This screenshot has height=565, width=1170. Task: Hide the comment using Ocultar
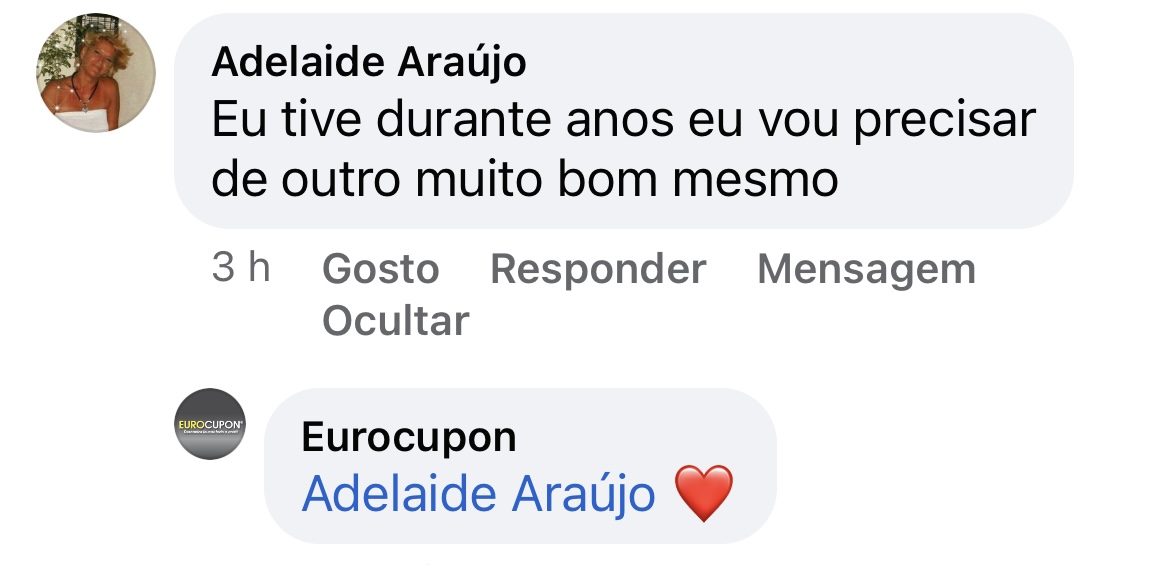point(395,321)
